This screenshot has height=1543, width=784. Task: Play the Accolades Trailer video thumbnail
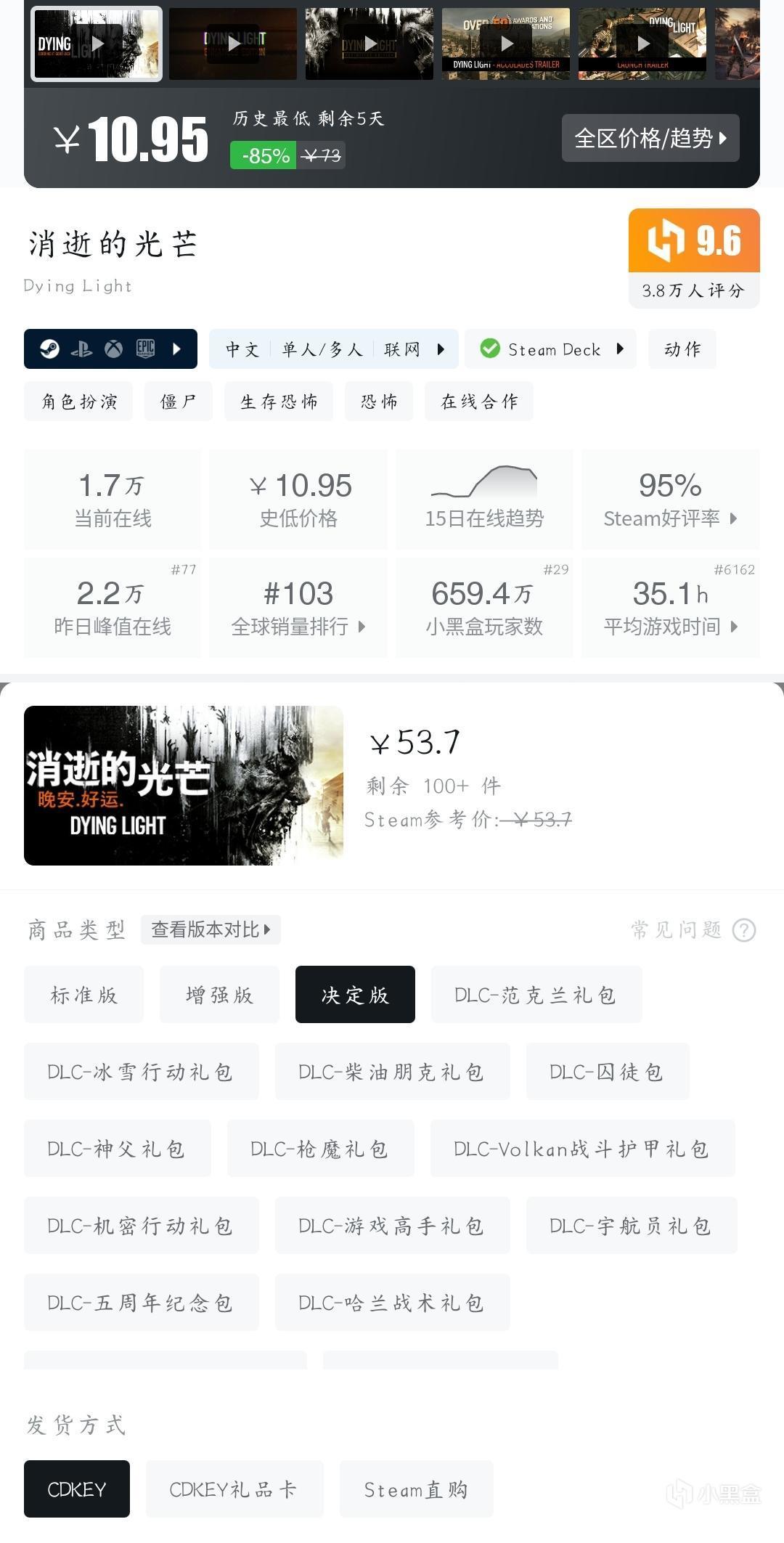coord(506,44)
